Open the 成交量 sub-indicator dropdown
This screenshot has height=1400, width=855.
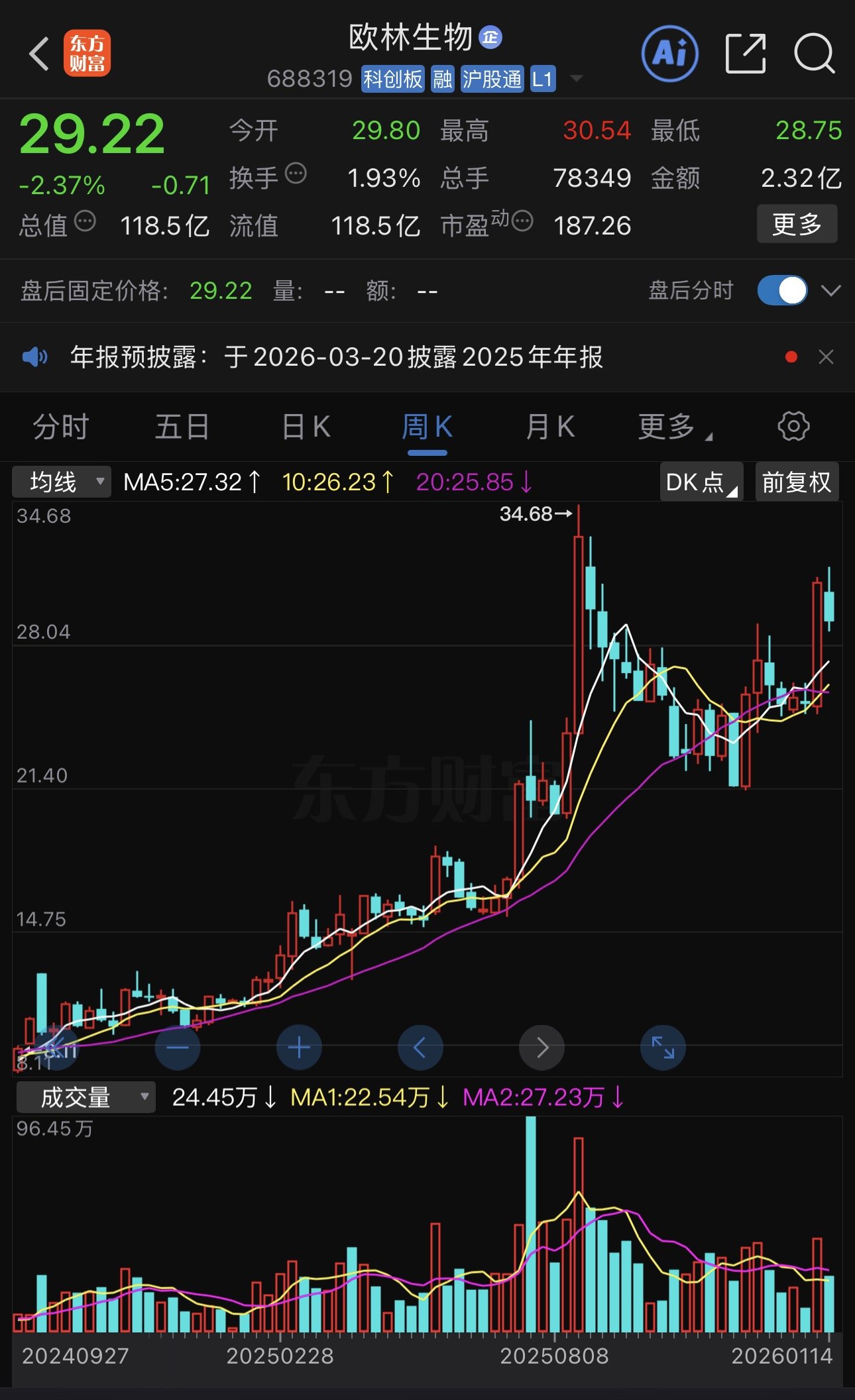pos(86,1097)
